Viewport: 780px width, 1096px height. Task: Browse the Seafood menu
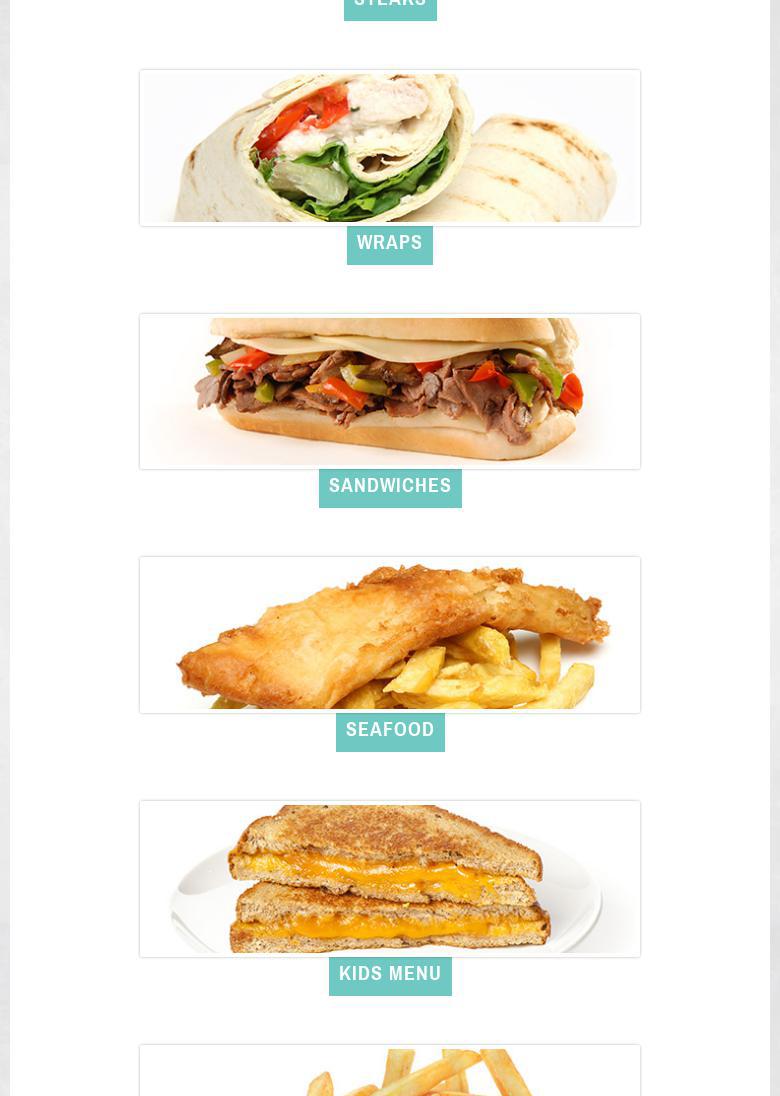(390, 731)
